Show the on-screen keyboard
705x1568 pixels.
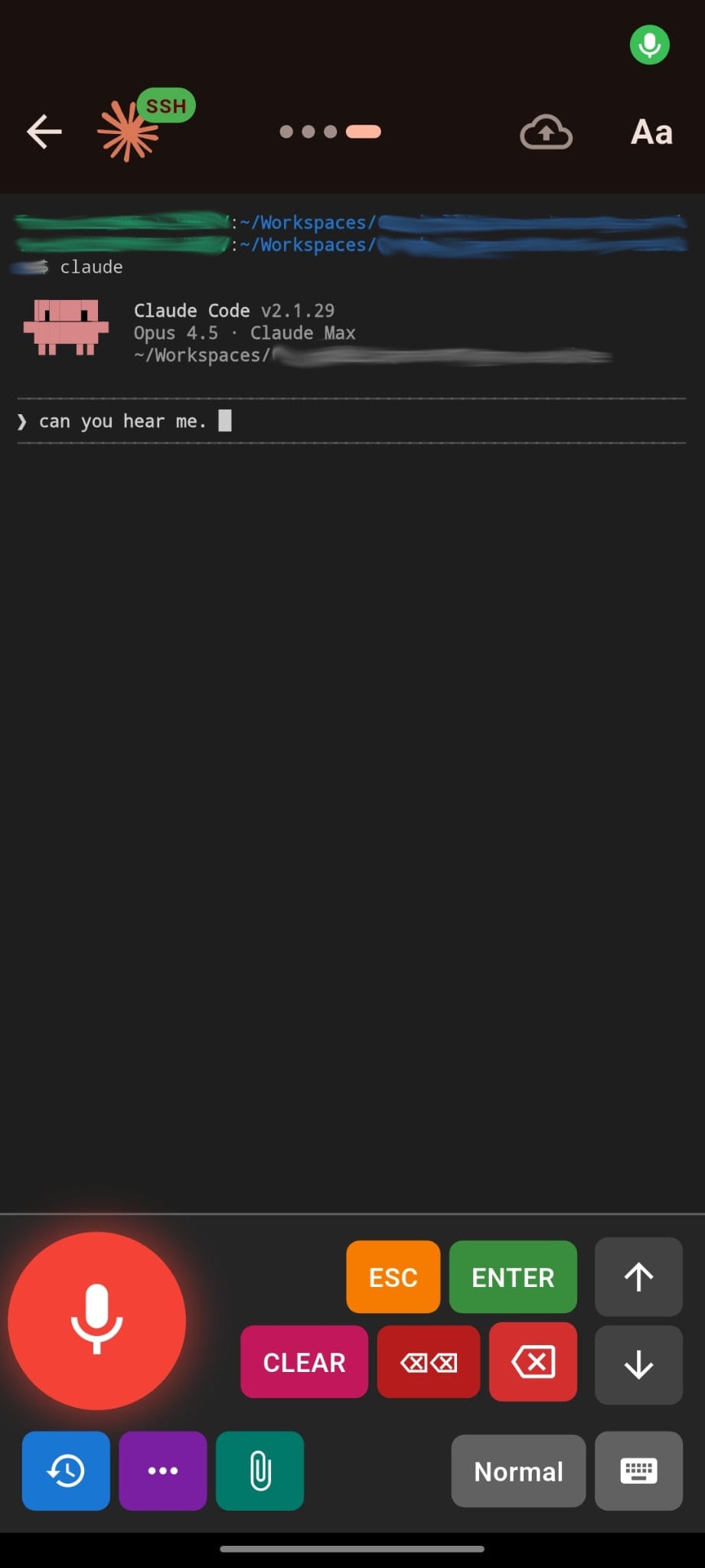click(638, 1470)
